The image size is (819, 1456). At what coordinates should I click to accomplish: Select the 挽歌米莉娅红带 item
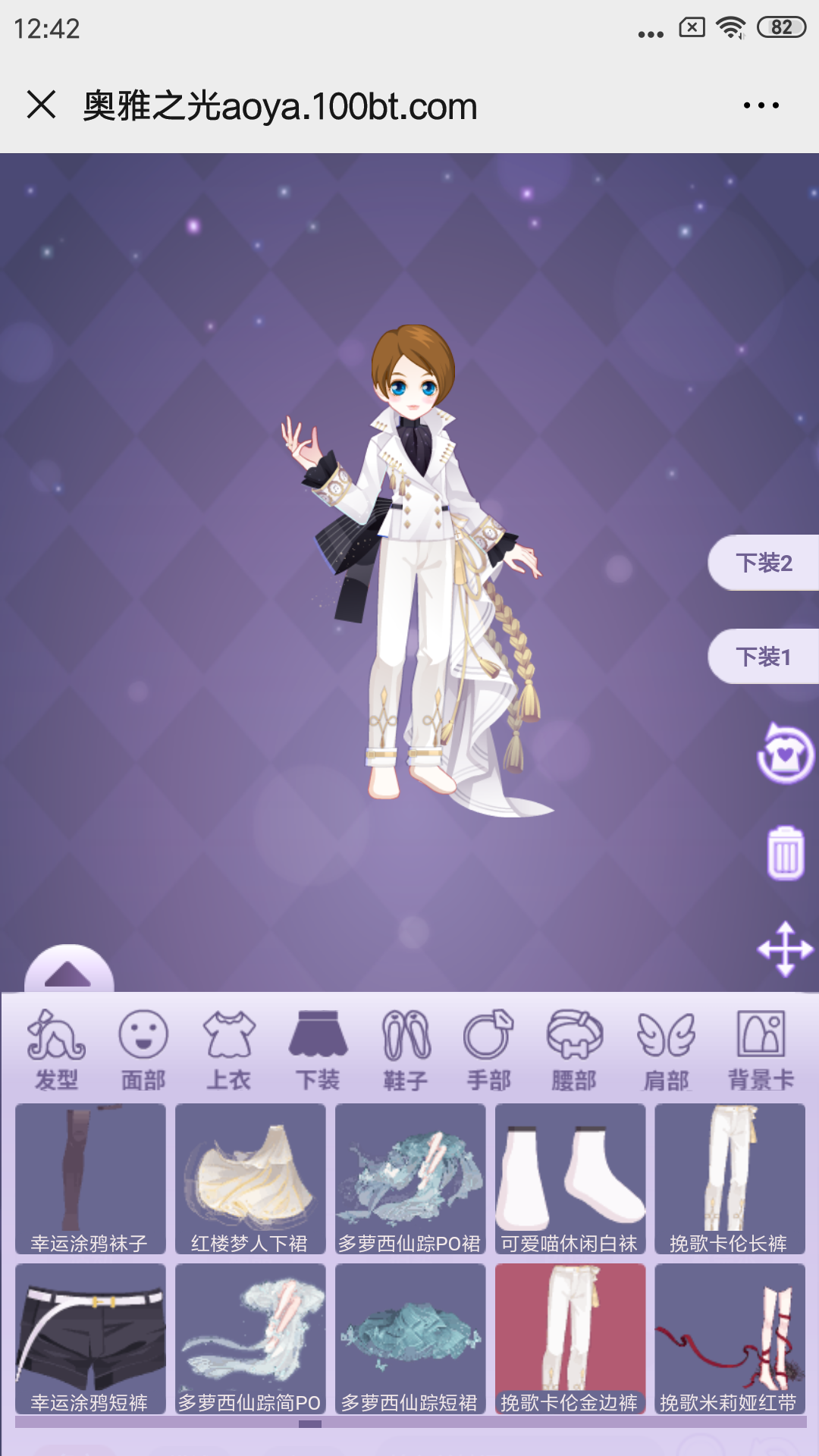tap(730, 1338)
